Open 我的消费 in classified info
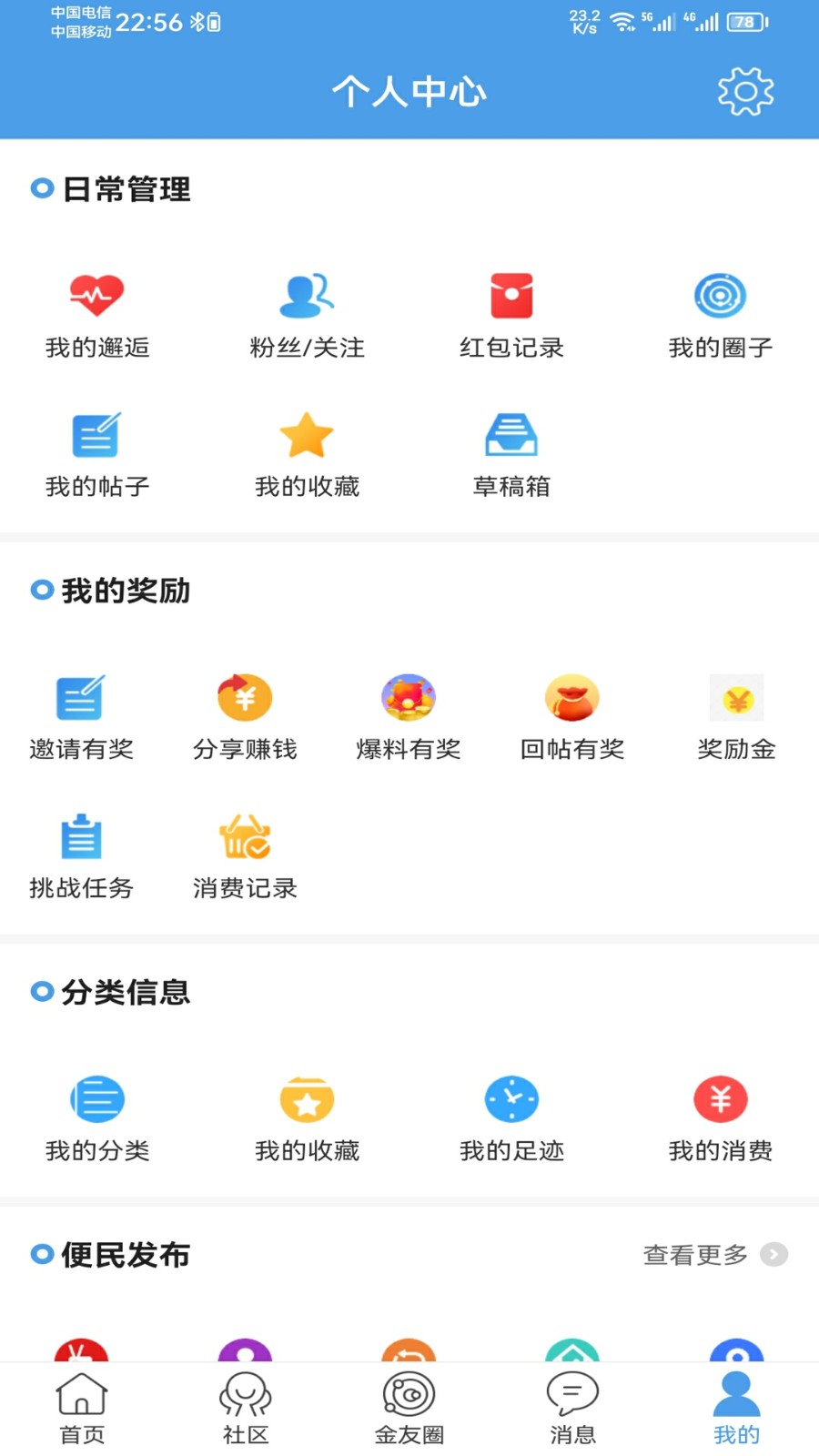 pos(720,1117)
